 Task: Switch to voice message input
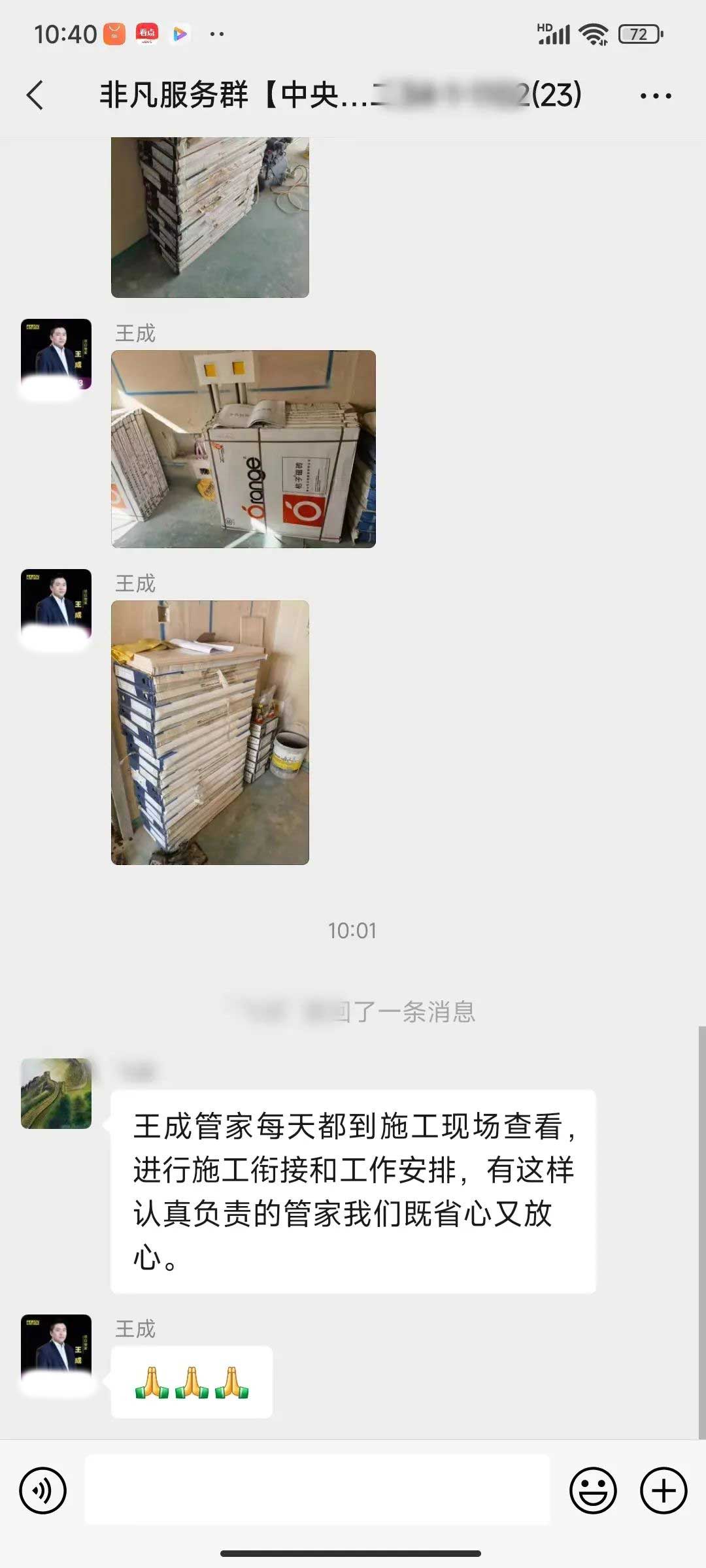coord(43,1491)
